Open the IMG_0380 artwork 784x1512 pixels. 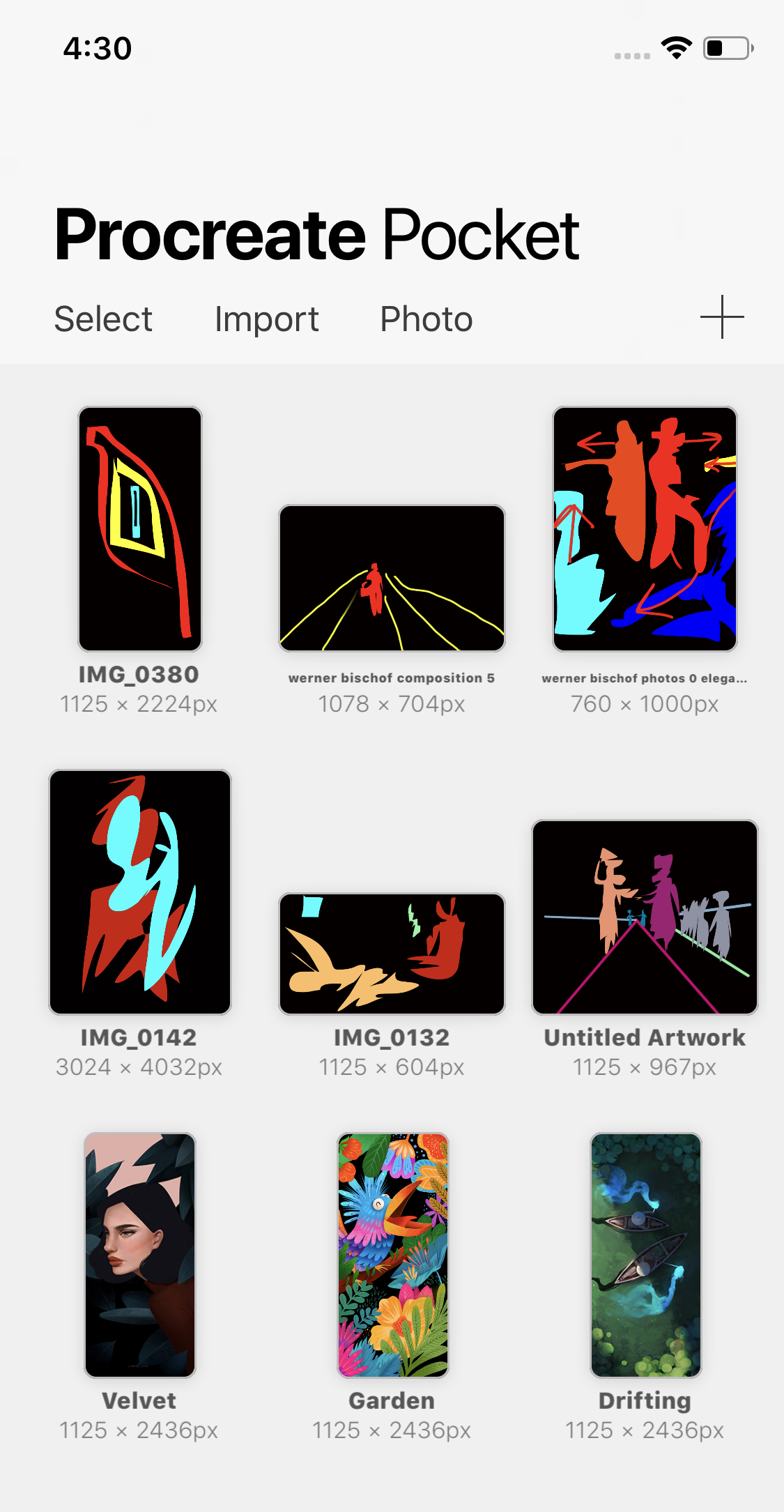click(x=140, y=529)
